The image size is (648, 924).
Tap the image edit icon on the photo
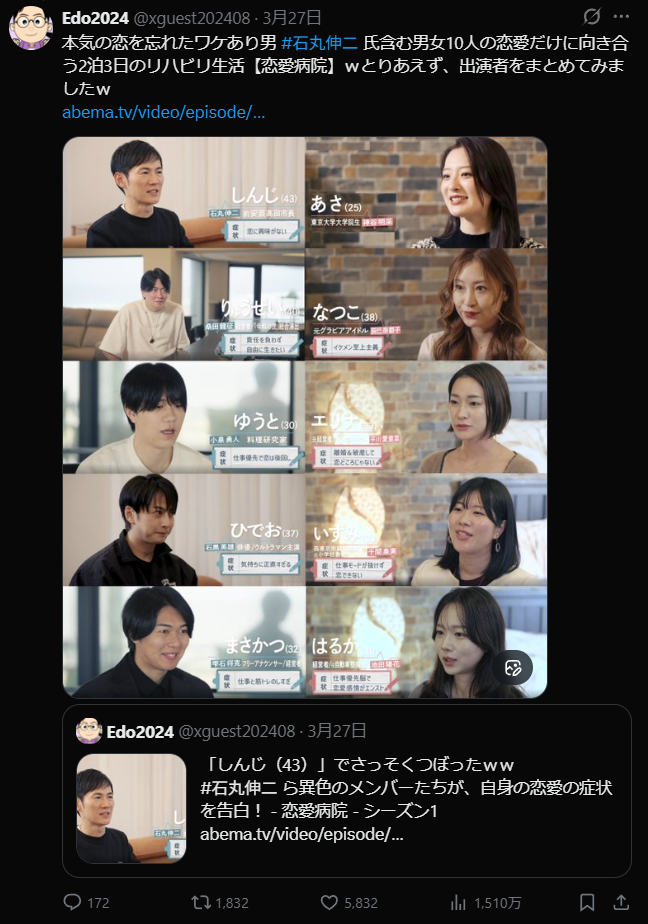coord(513,668)
